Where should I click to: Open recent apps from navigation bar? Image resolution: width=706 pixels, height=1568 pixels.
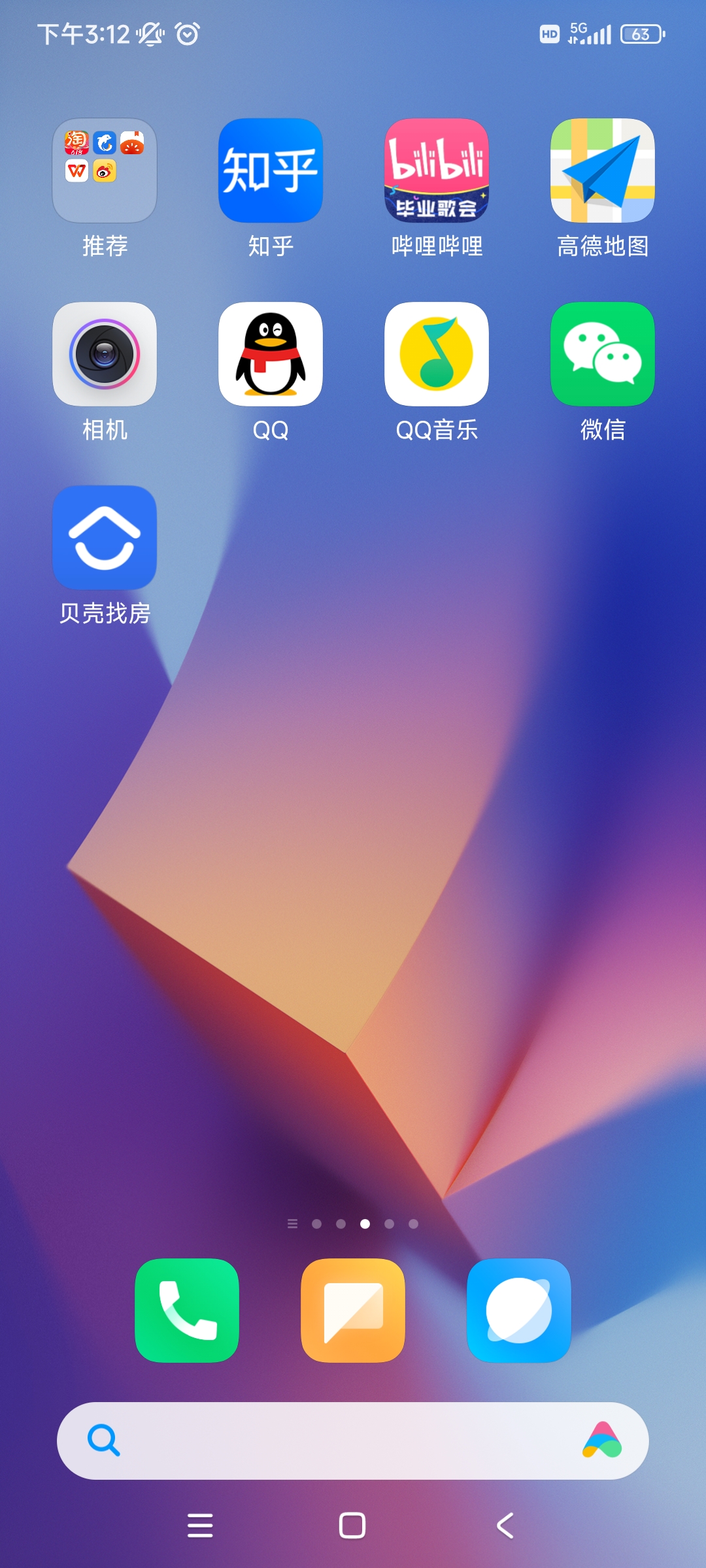pyautogui.click(x=200, y=1526)
